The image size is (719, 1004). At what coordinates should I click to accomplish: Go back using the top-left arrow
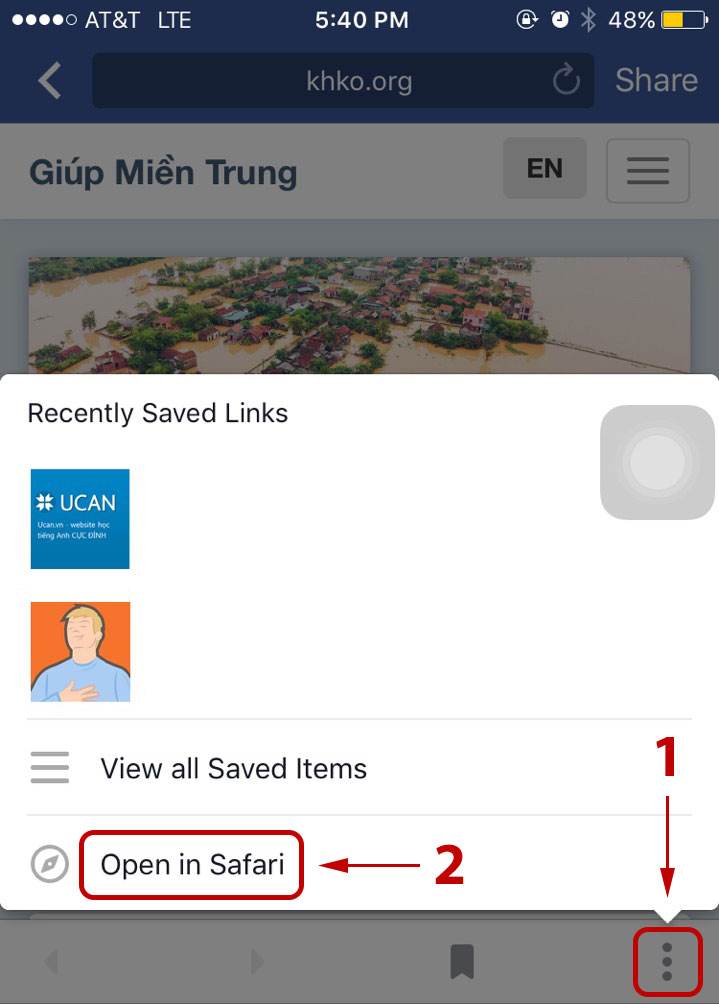pyautogui.click(x=49, y=80)
